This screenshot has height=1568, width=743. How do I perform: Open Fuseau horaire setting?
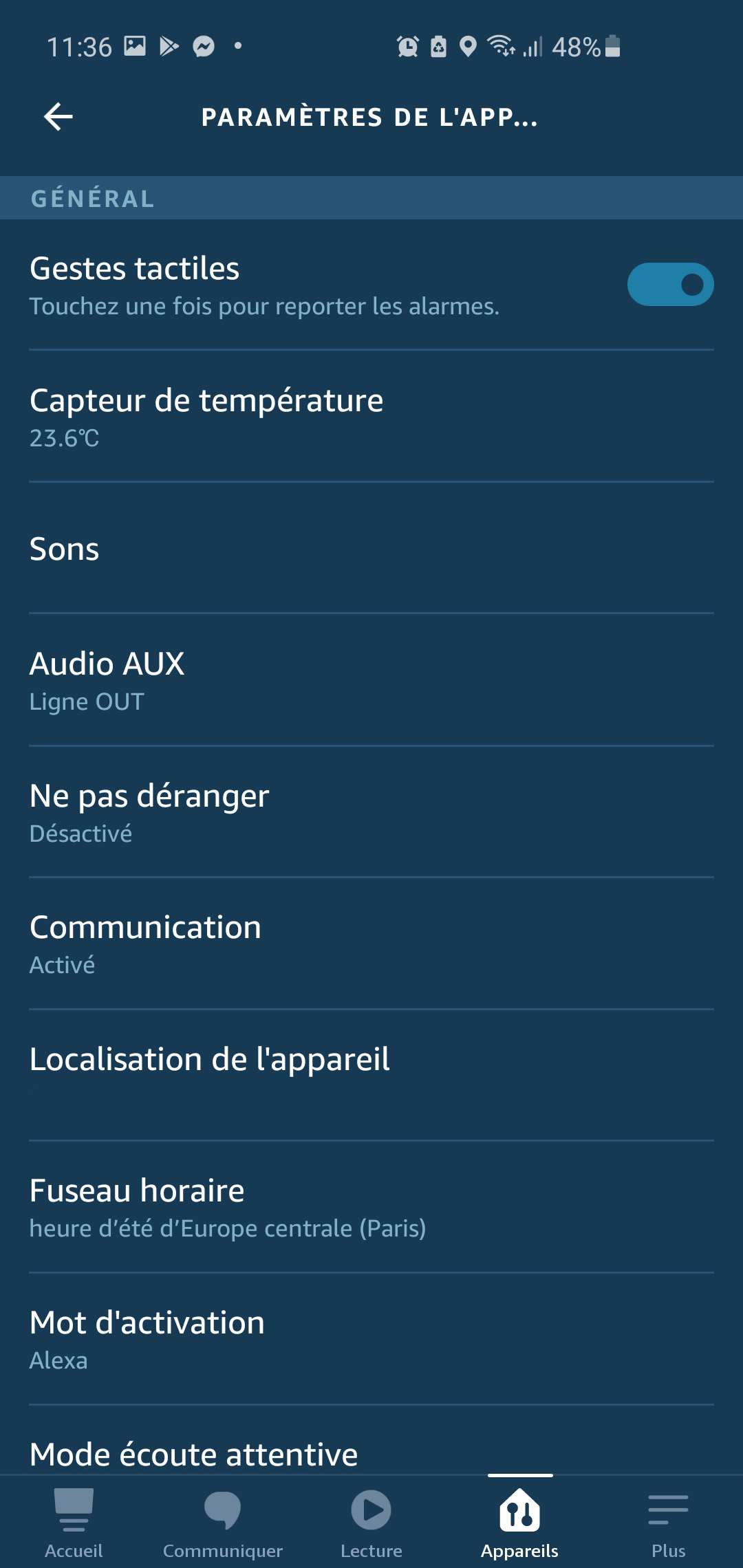point(371,1208)
